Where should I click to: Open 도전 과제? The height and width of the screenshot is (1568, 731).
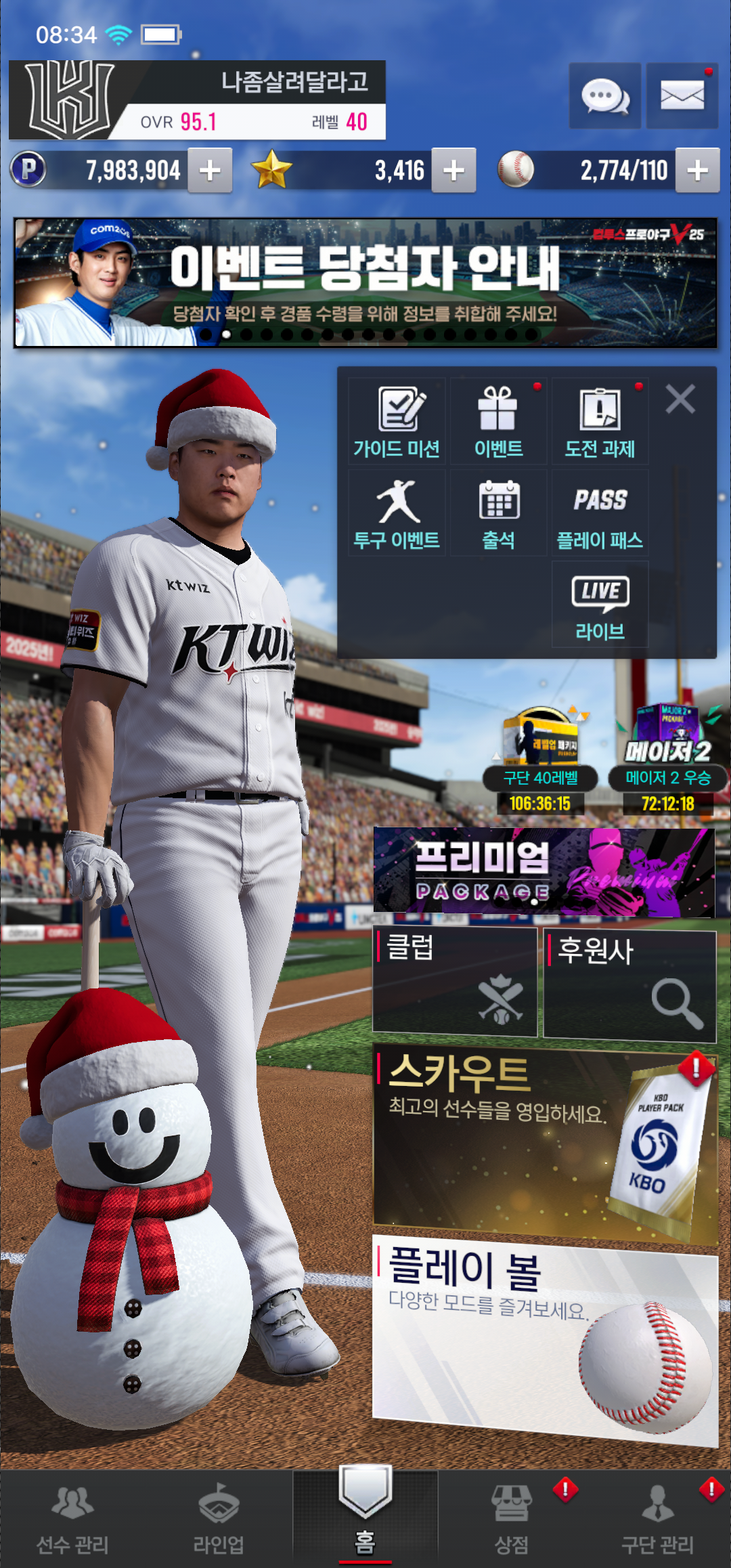(x=600, y=422)
